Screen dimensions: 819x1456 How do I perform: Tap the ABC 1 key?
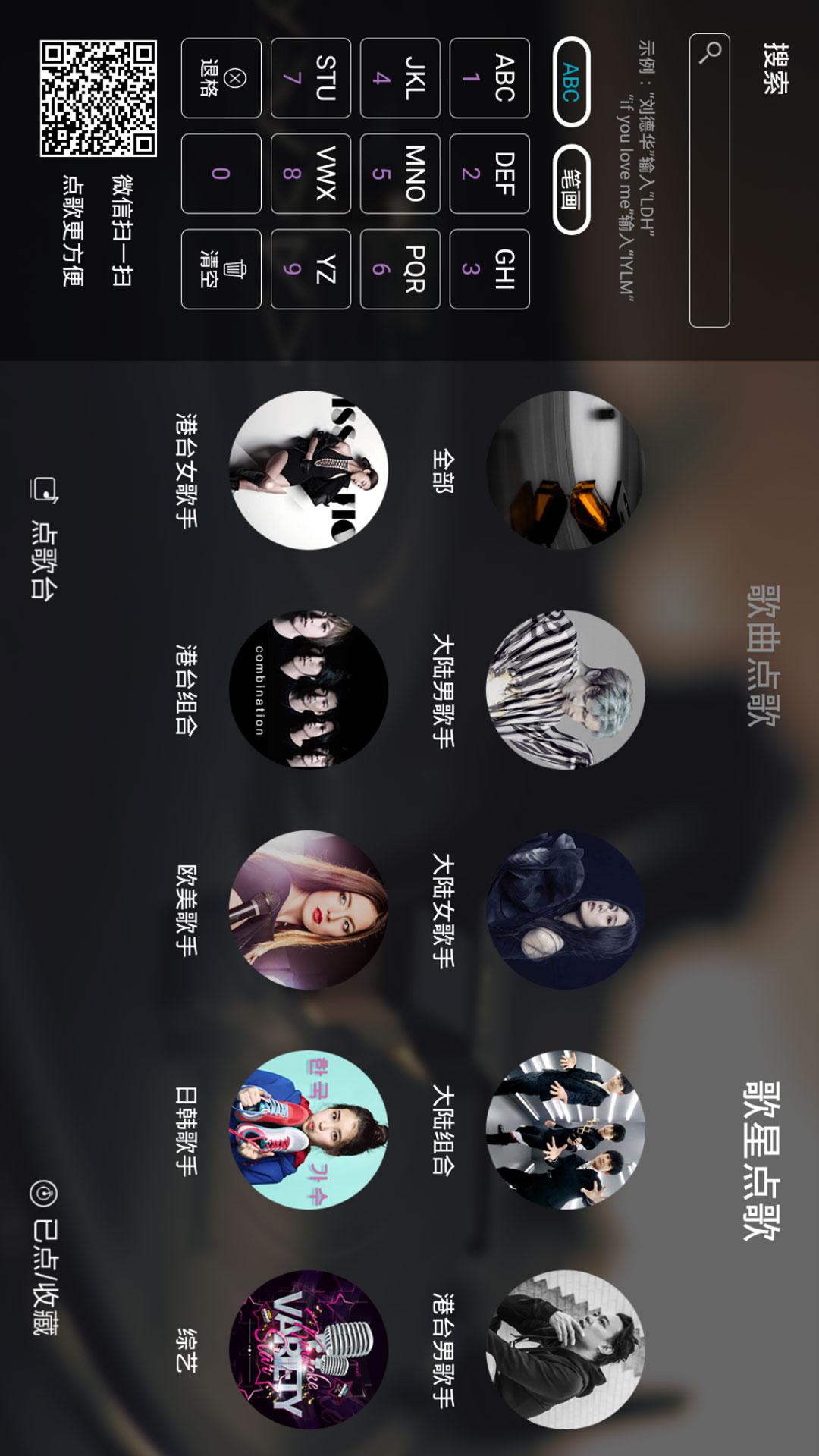tap(489, 78)
